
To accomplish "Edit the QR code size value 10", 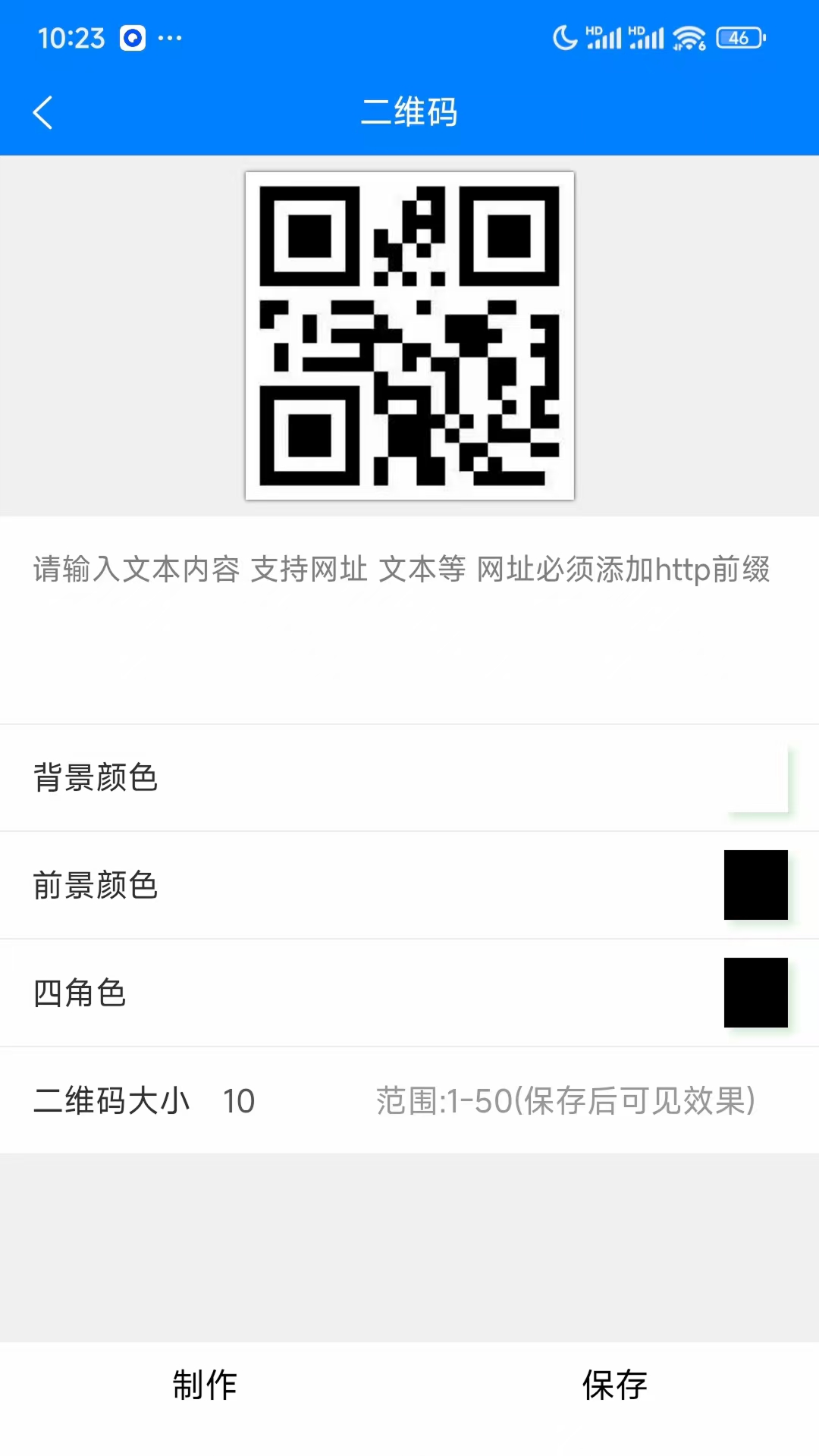I will tap(237, 1102).
